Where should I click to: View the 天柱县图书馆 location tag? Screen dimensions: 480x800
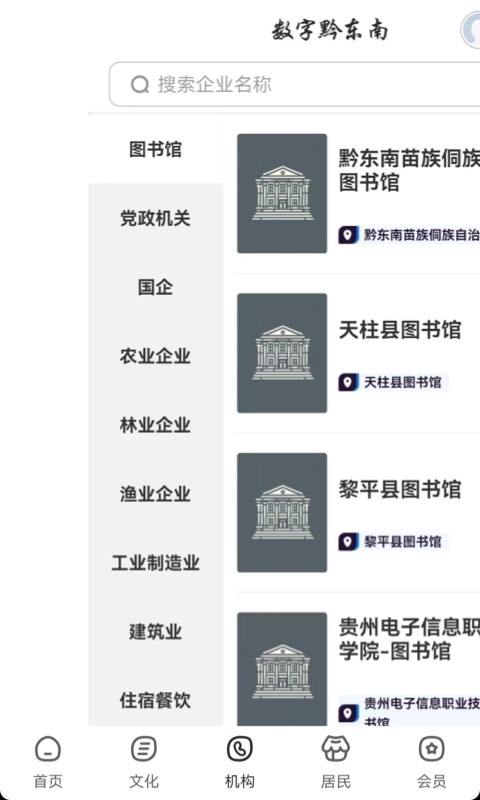click(x=393, y=382)
